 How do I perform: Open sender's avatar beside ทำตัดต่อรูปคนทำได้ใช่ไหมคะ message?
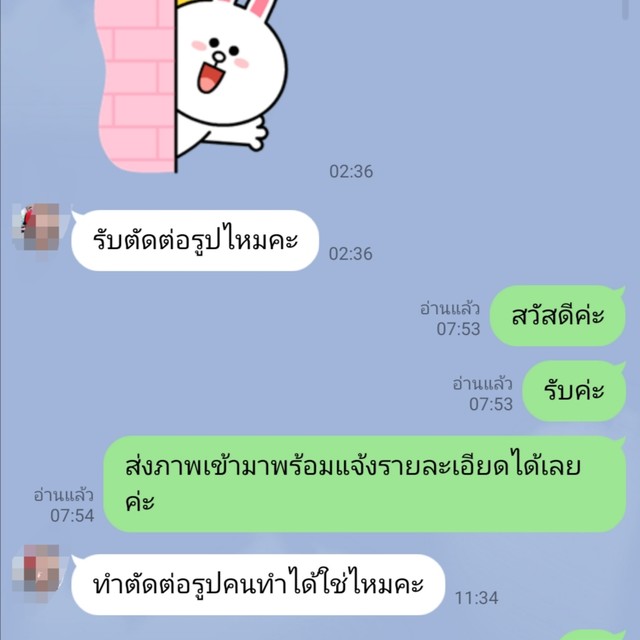(x=36, y=569)
